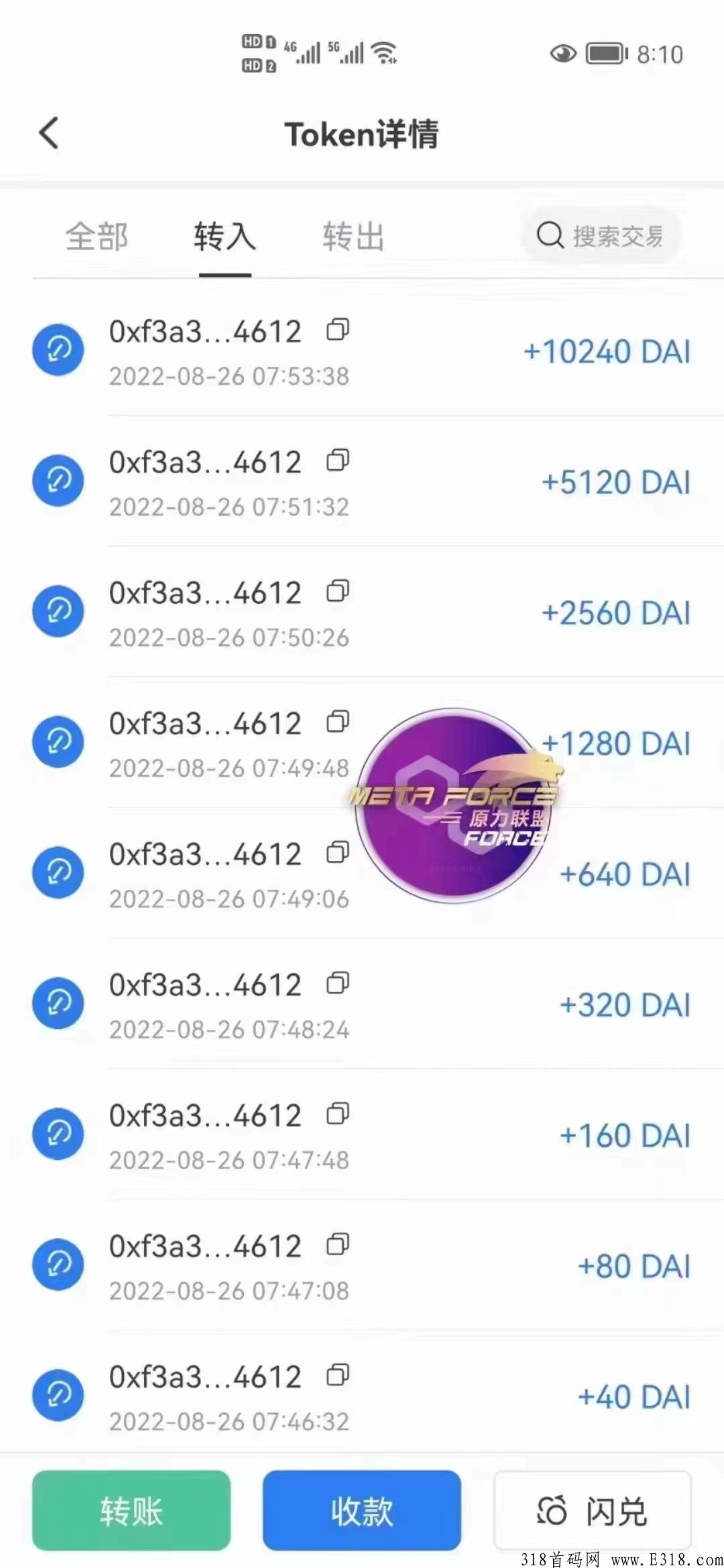Go back from Token详情 page

(49, 133)
